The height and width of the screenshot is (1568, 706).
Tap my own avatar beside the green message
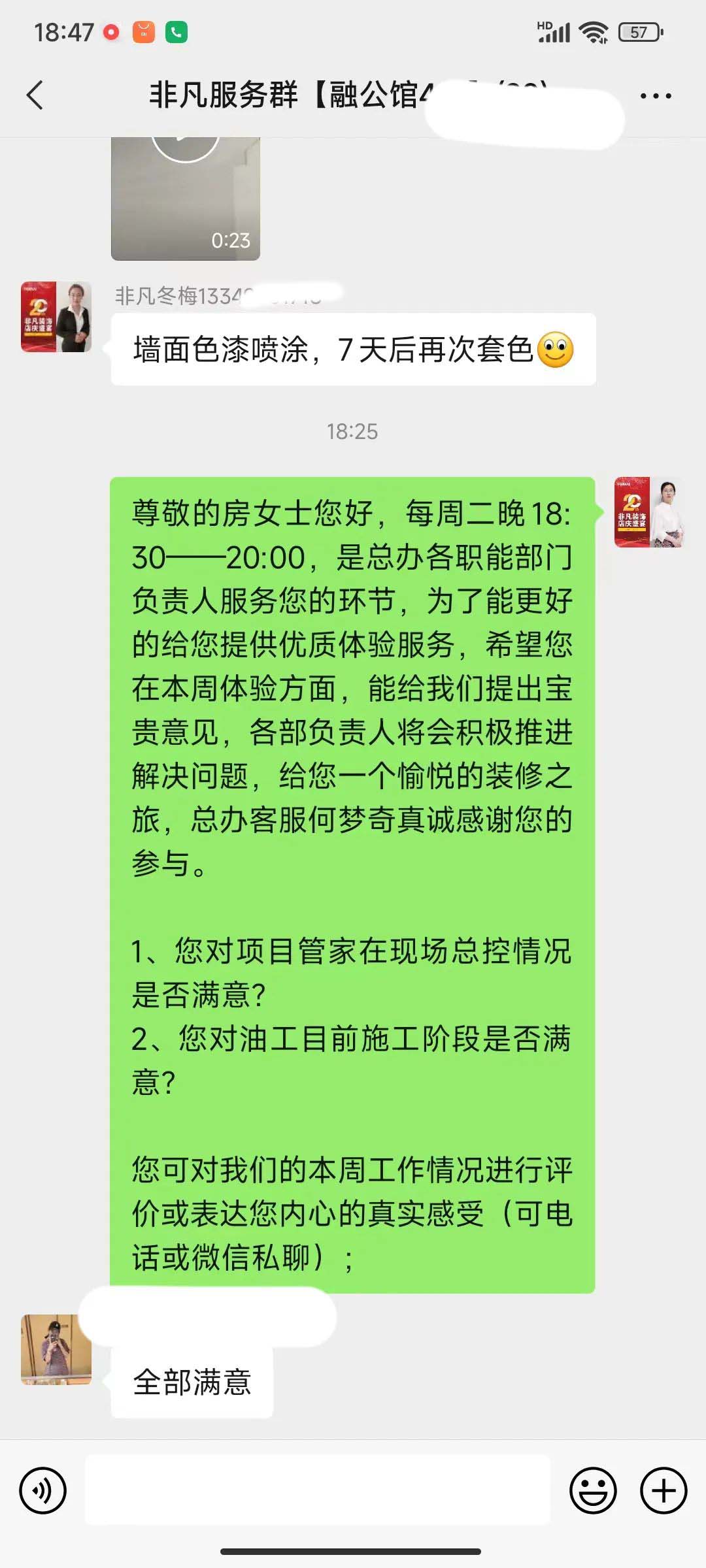649,512
